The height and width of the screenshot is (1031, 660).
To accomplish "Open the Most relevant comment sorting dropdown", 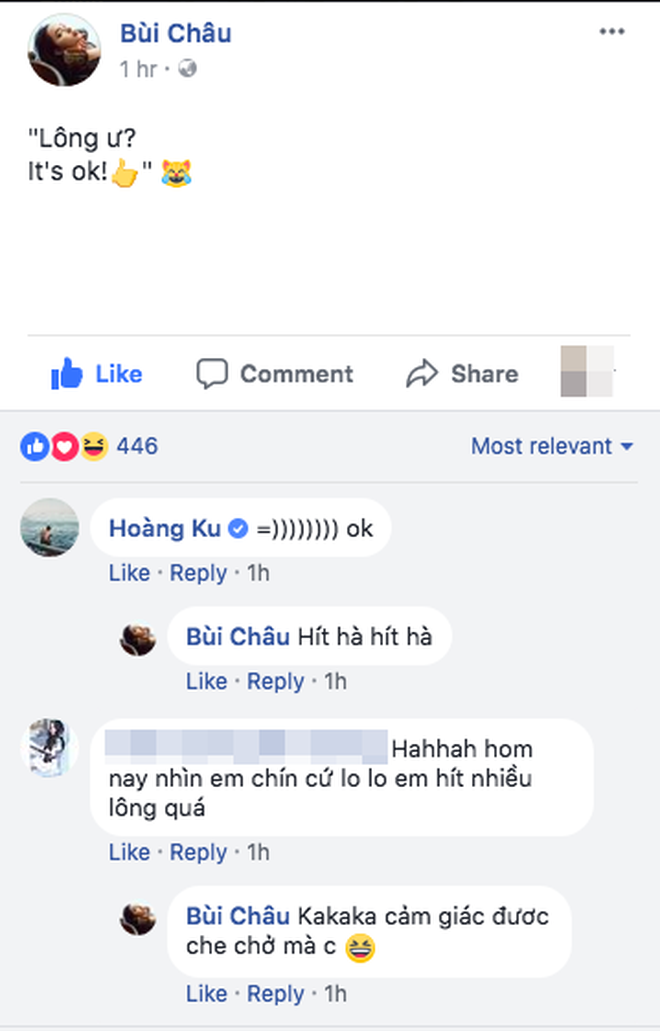I will pos(552,446).
